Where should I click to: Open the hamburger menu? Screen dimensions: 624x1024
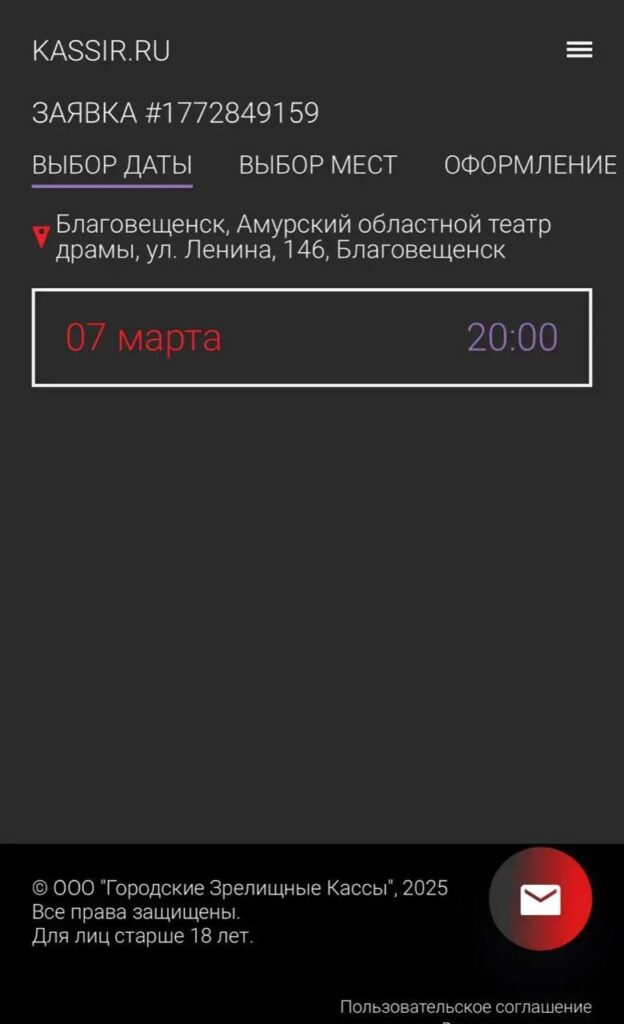click(579, 50)
